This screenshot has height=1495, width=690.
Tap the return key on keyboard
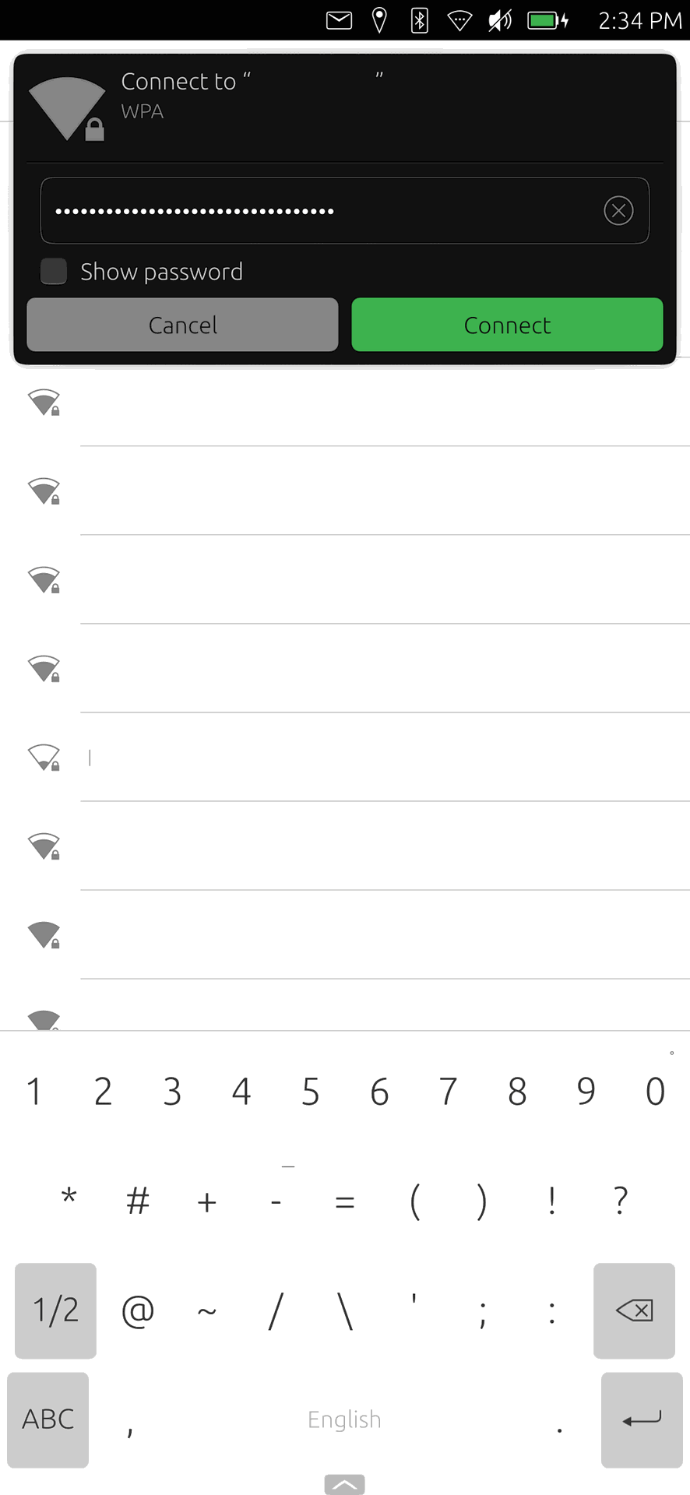[x=641, y=1419]
